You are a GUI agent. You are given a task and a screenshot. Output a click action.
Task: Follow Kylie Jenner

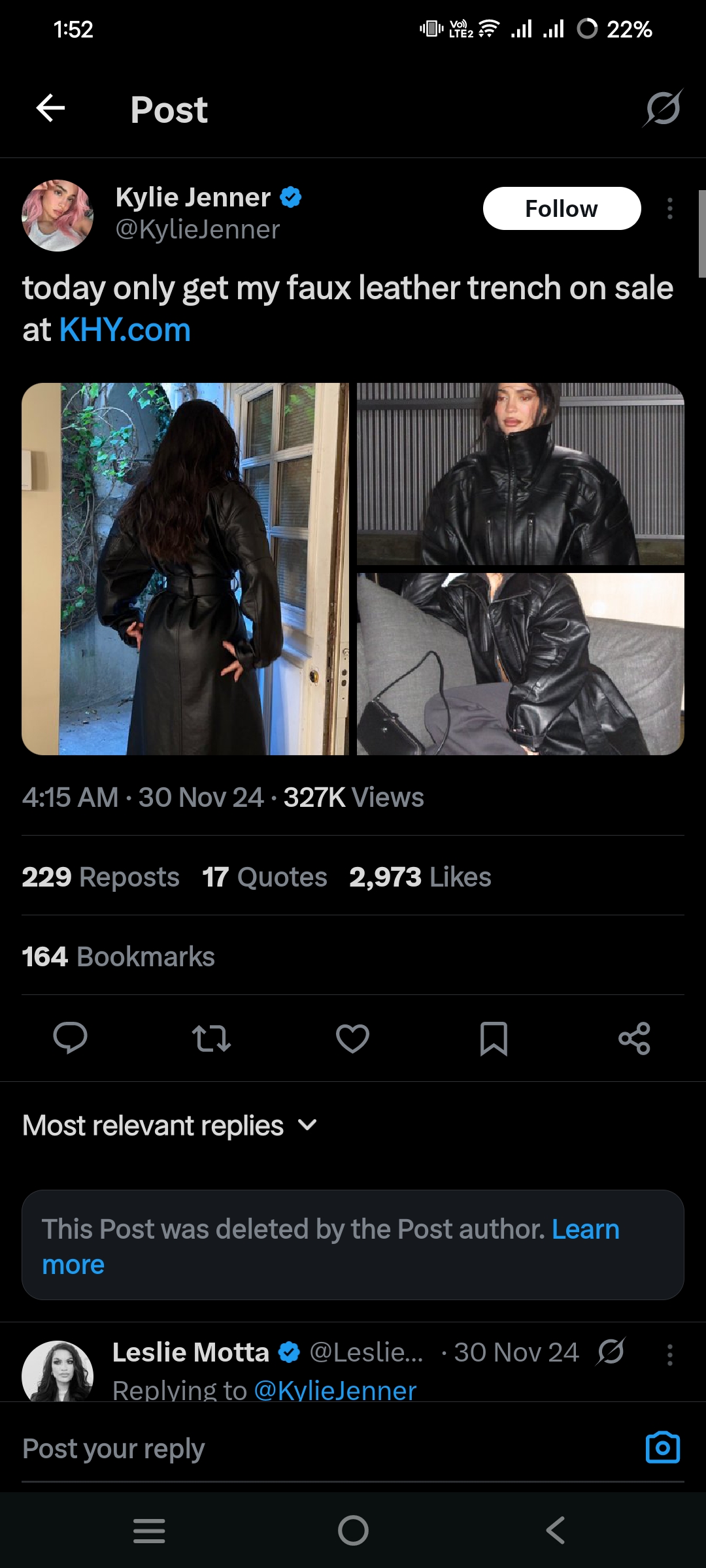[x=562, y=209]
